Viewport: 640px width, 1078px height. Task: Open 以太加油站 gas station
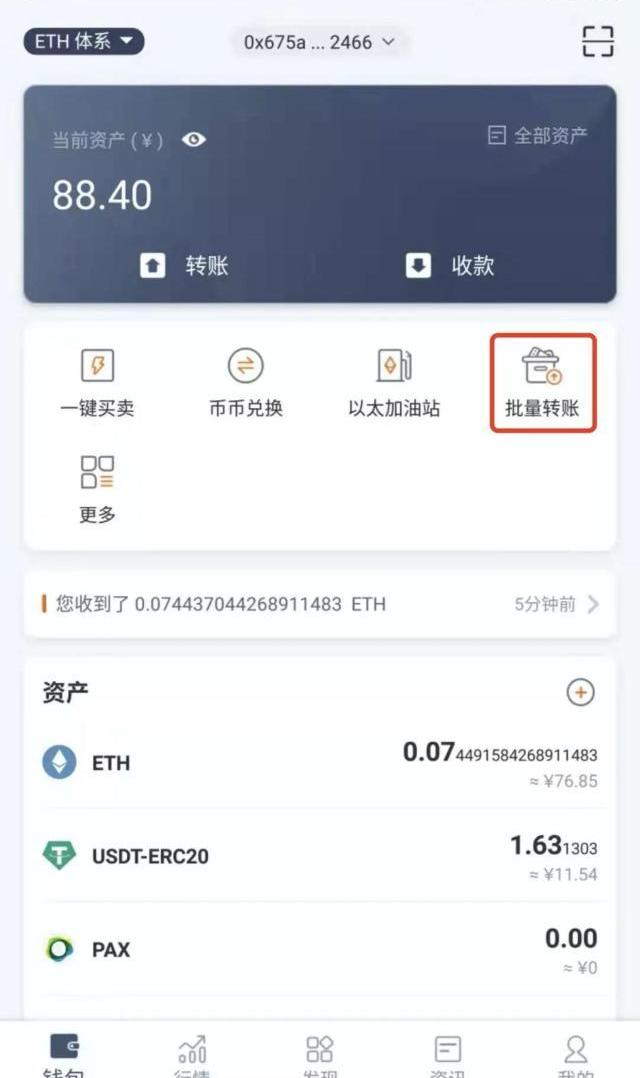(x=394, y=384)
